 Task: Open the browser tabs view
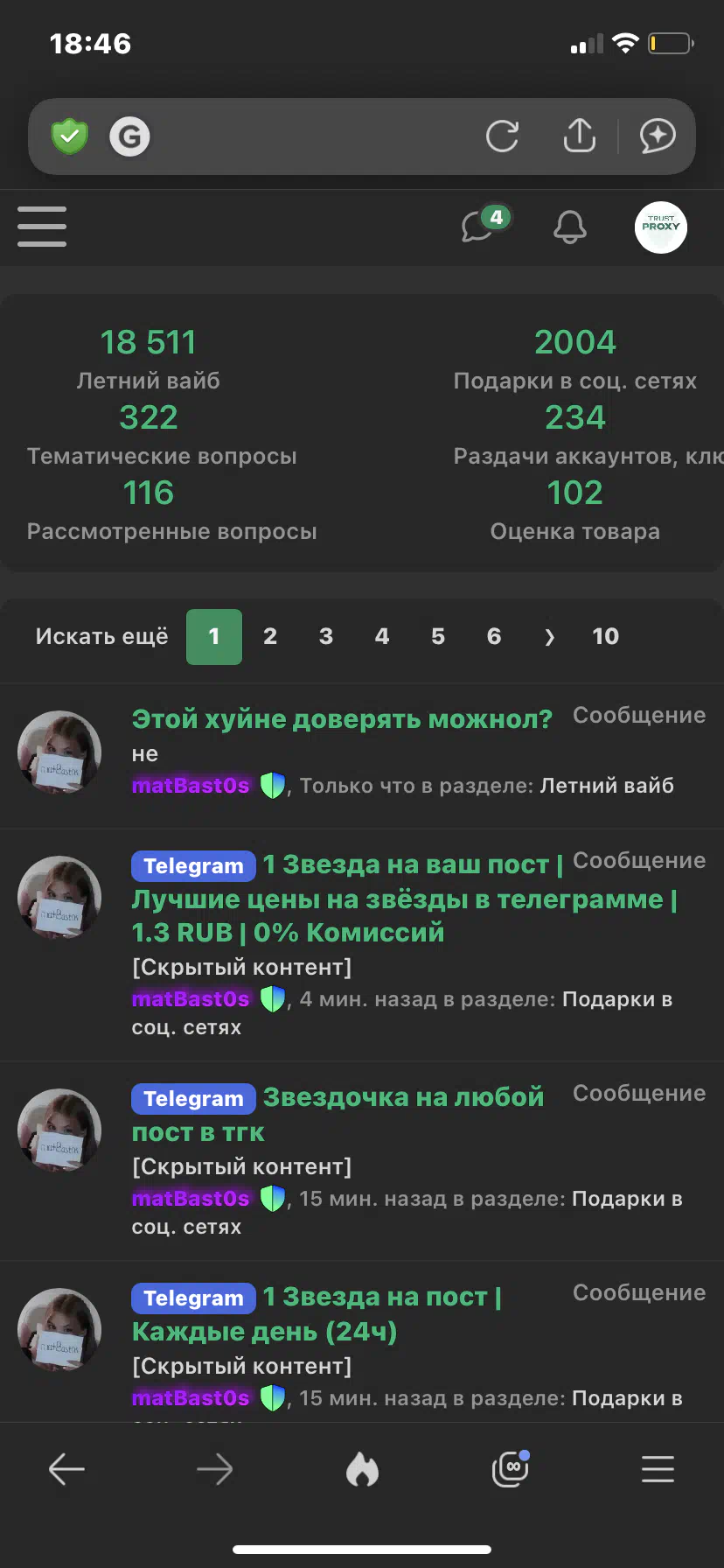click(x=511, y=1469)
